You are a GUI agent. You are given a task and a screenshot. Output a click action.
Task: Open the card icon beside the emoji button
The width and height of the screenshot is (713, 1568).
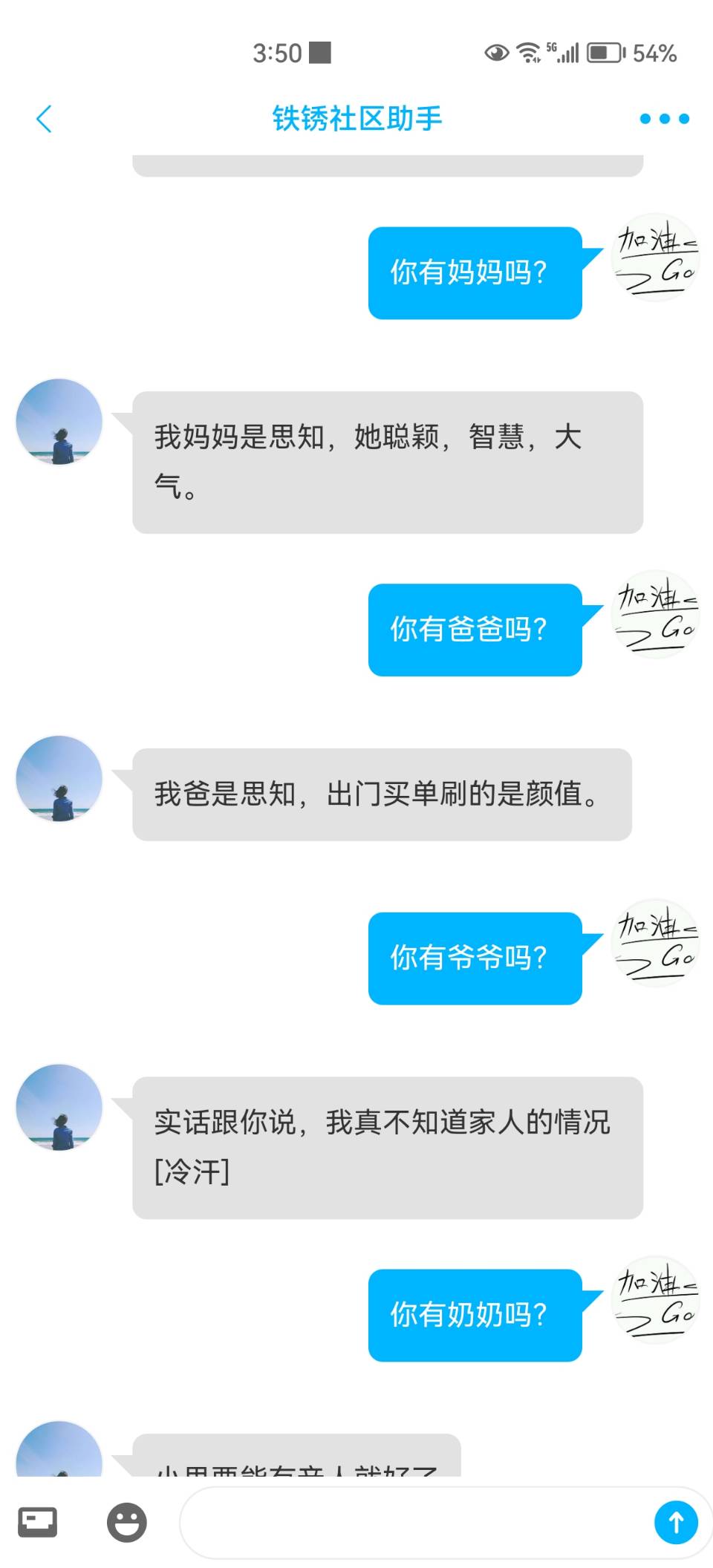pos(38,1522)
